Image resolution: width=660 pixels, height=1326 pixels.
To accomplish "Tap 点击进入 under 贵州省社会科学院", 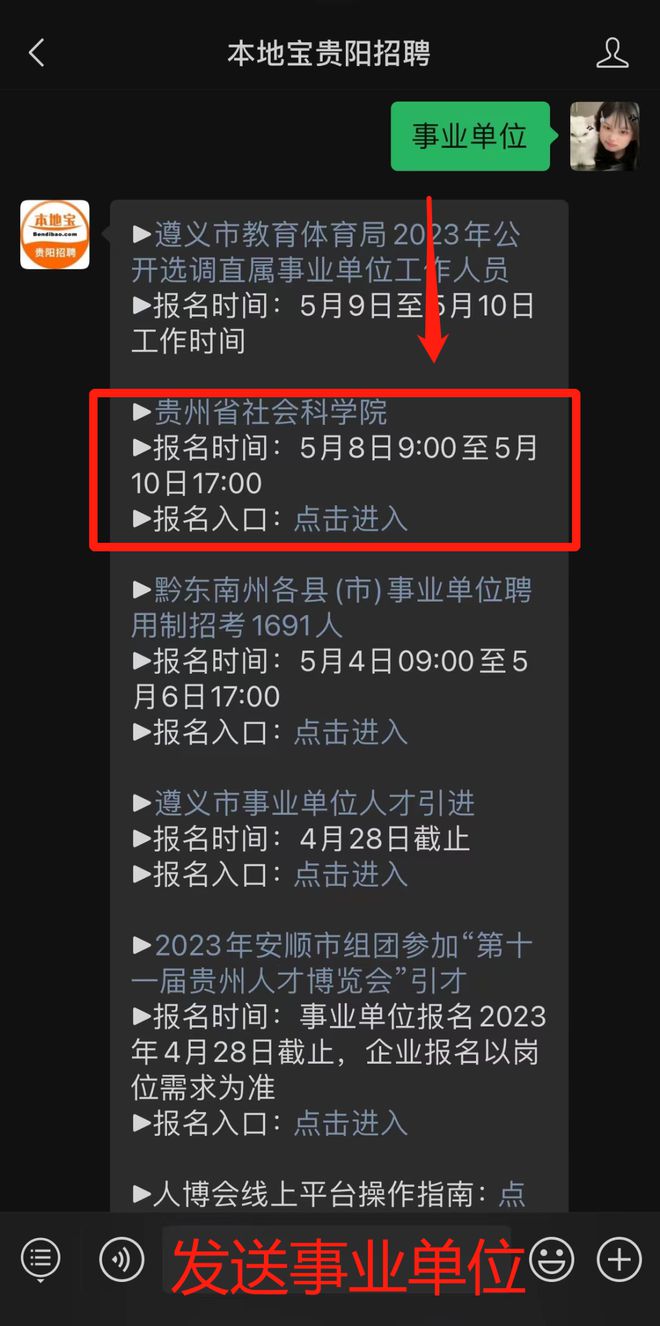I will pyautogui.click(x=350, y=518).
